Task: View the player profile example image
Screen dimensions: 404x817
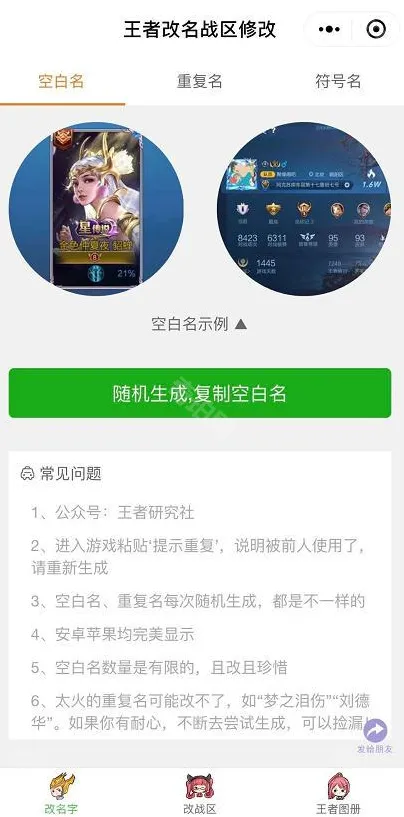Action: pos(304,208)
